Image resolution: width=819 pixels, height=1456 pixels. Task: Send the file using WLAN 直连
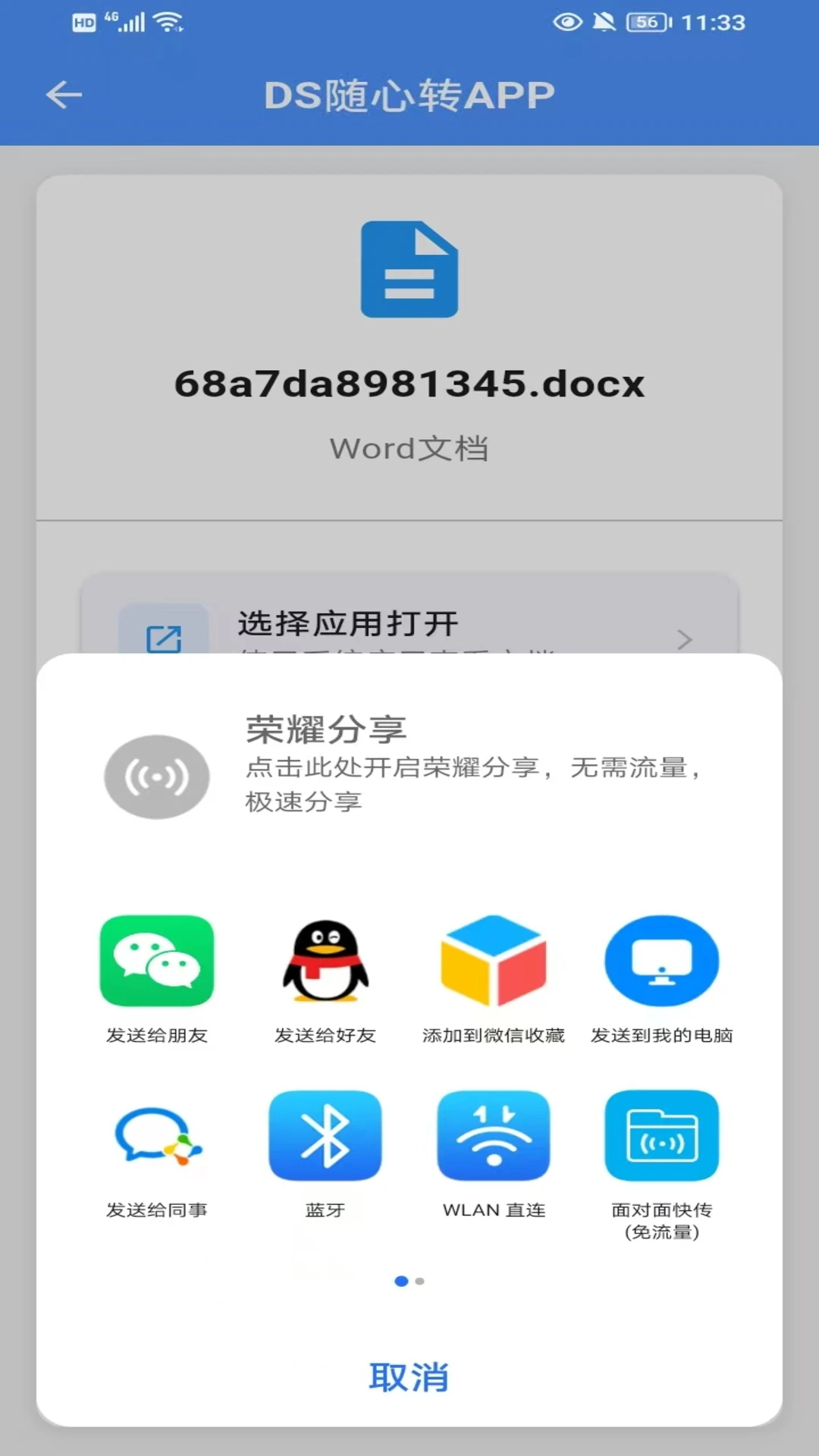pos(493,1135)
